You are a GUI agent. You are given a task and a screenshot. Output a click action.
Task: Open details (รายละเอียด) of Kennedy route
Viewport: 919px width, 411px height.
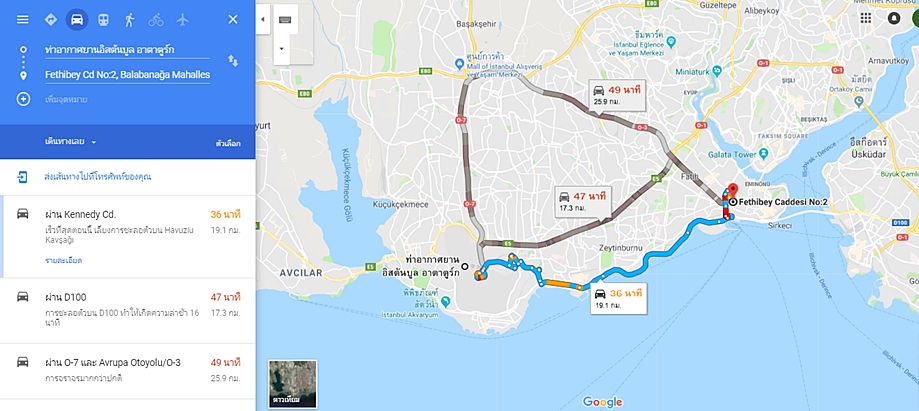(x=63, y=260)
